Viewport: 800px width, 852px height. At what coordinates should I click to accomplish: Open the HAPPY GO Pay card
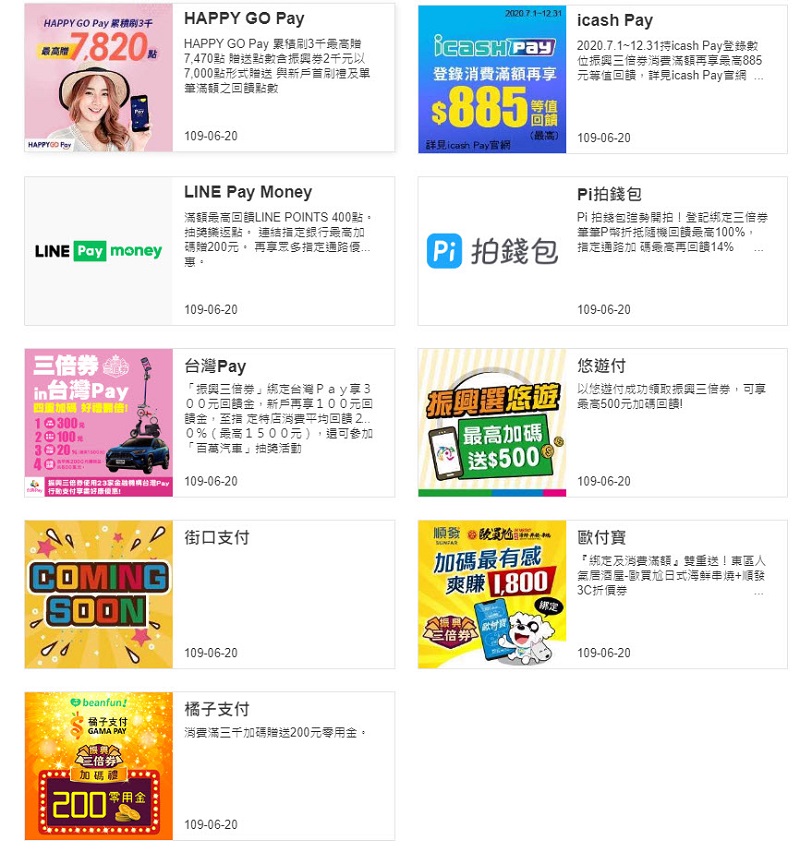[210, 79]
